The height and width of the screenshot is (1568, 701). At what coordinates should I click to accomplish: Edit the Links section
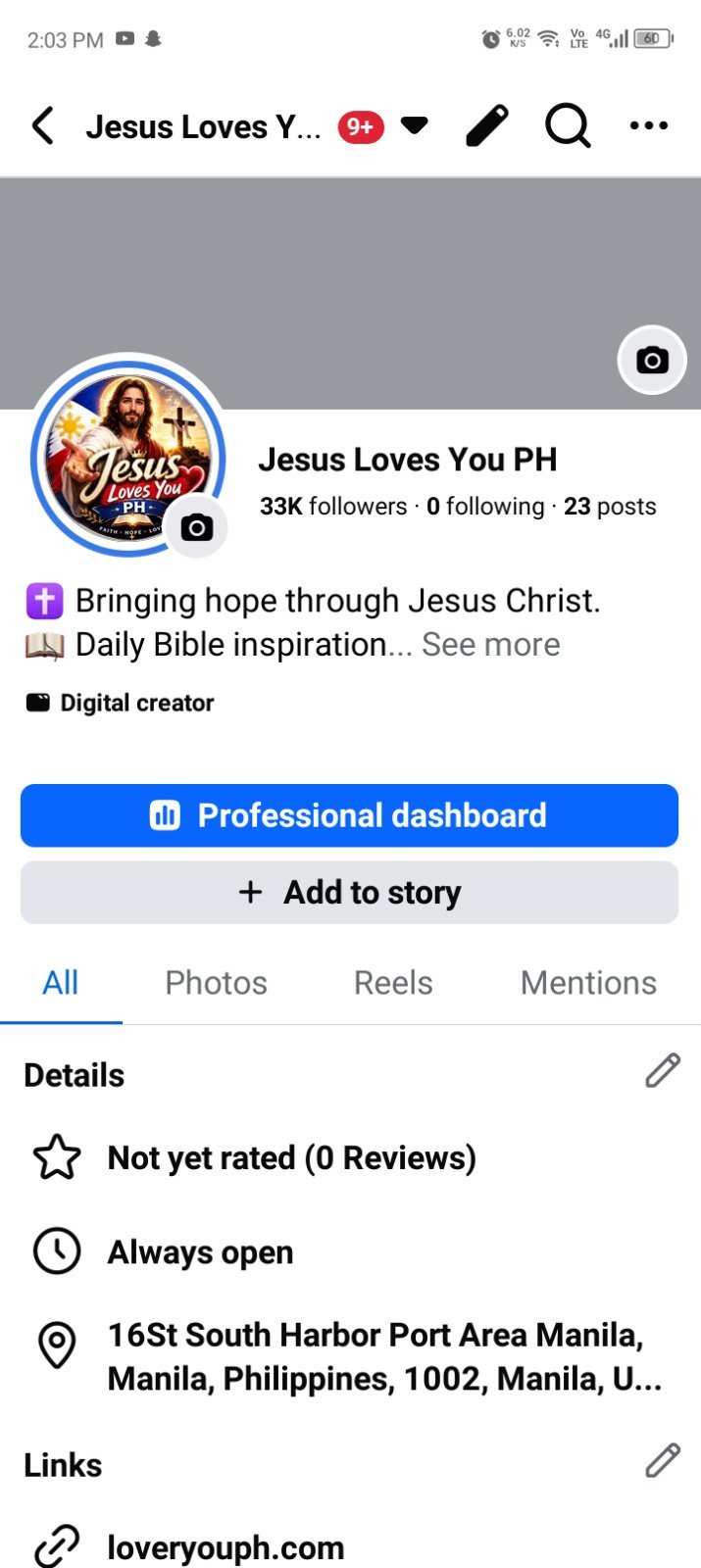pos(663,1460)
